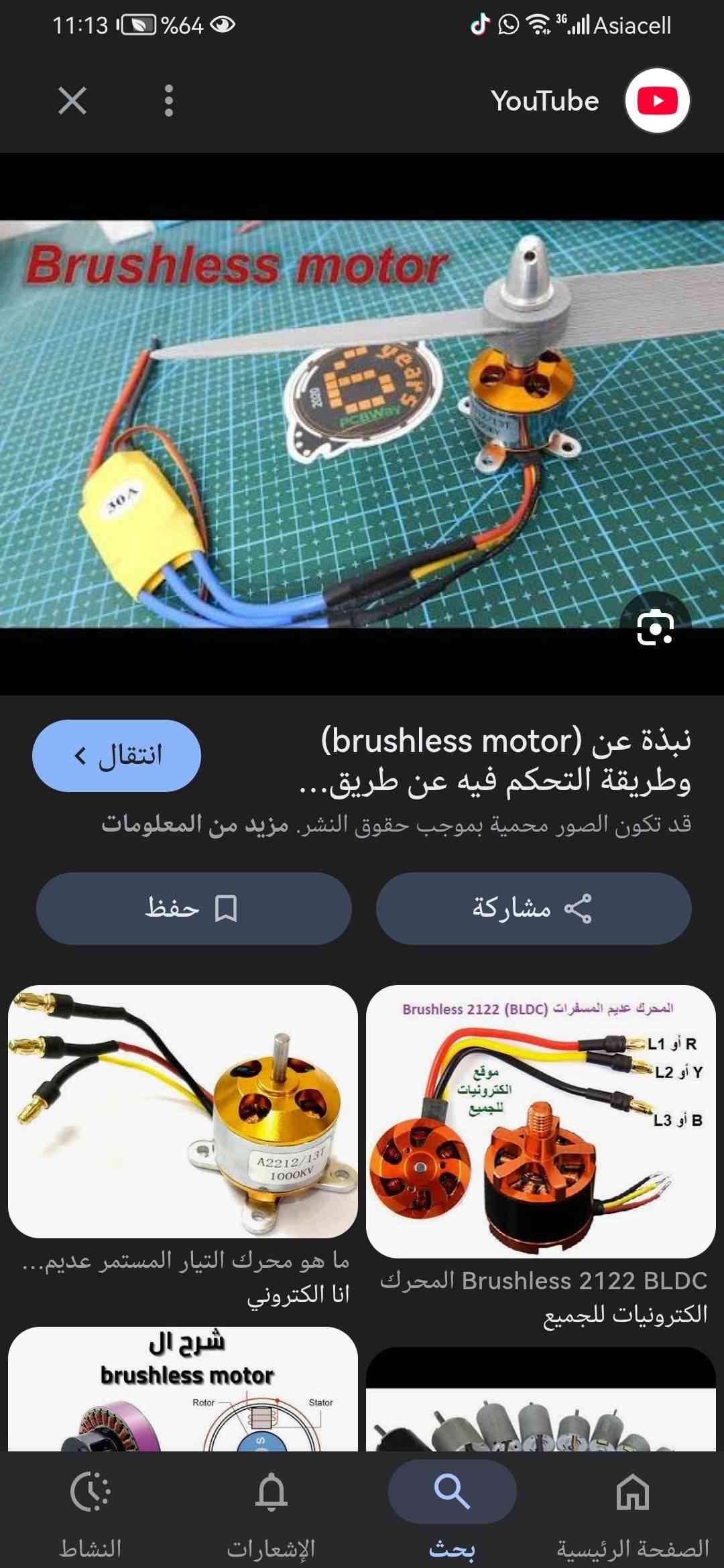Viewport: 724px width, 1568px height.
Task: Open the شرح ال brushless motor result
Action: click(x=182, y=1390)
